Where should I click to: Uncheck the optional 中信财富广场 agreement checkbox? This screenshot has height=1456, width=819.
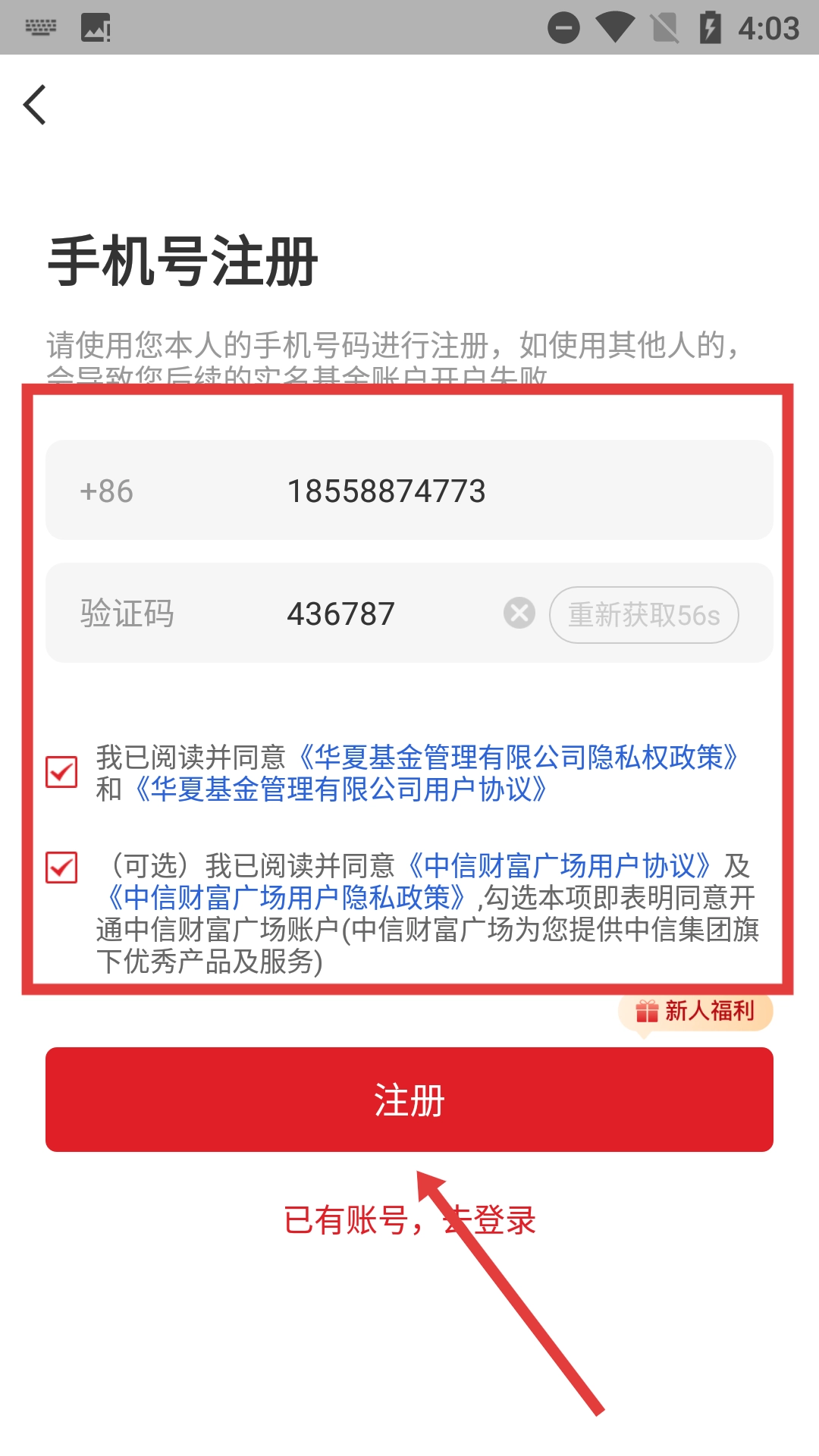click(x=61, y=868)
